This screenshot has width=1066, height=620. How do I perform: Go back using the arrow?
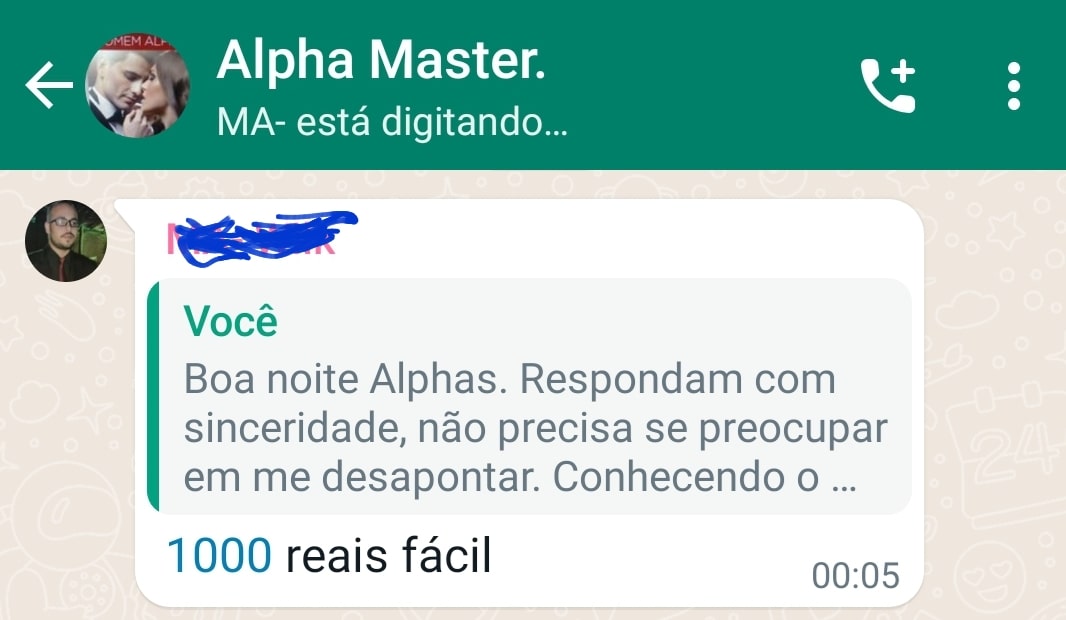coord(48,87)
